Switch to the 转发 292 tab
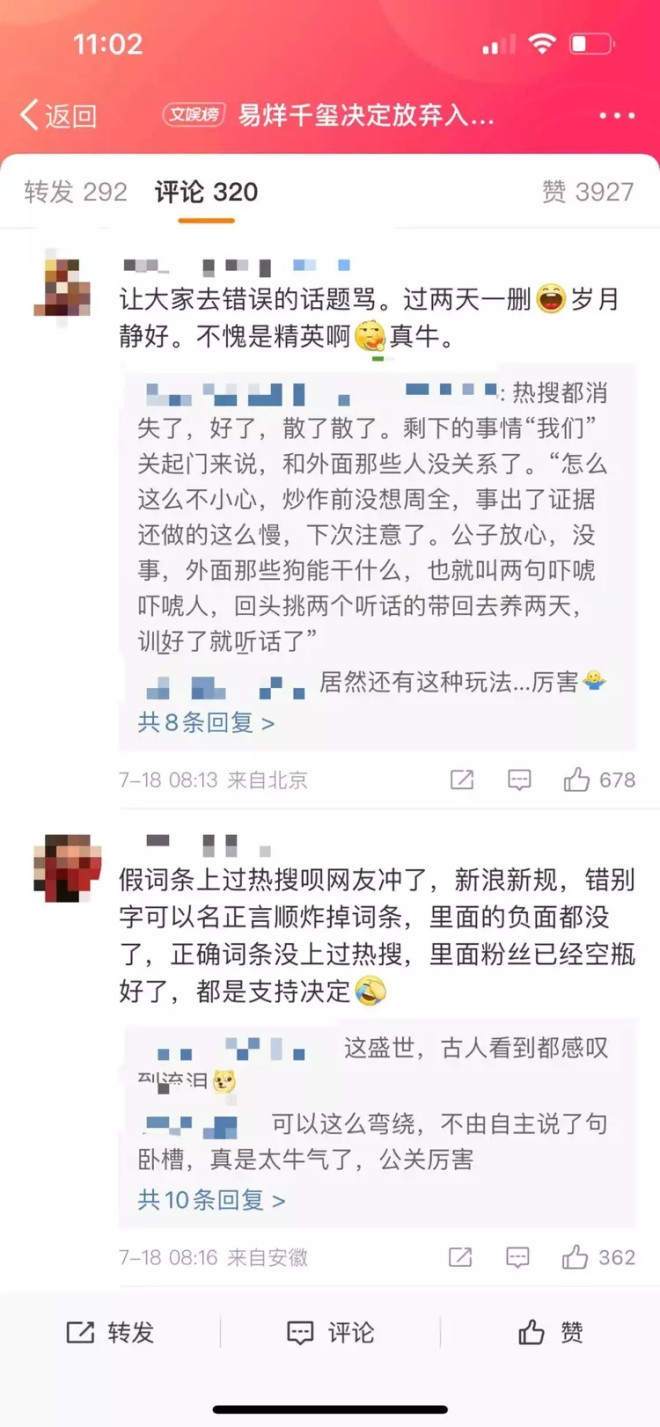The width and height of the screenshot is (660, 1427). (76, 192)
